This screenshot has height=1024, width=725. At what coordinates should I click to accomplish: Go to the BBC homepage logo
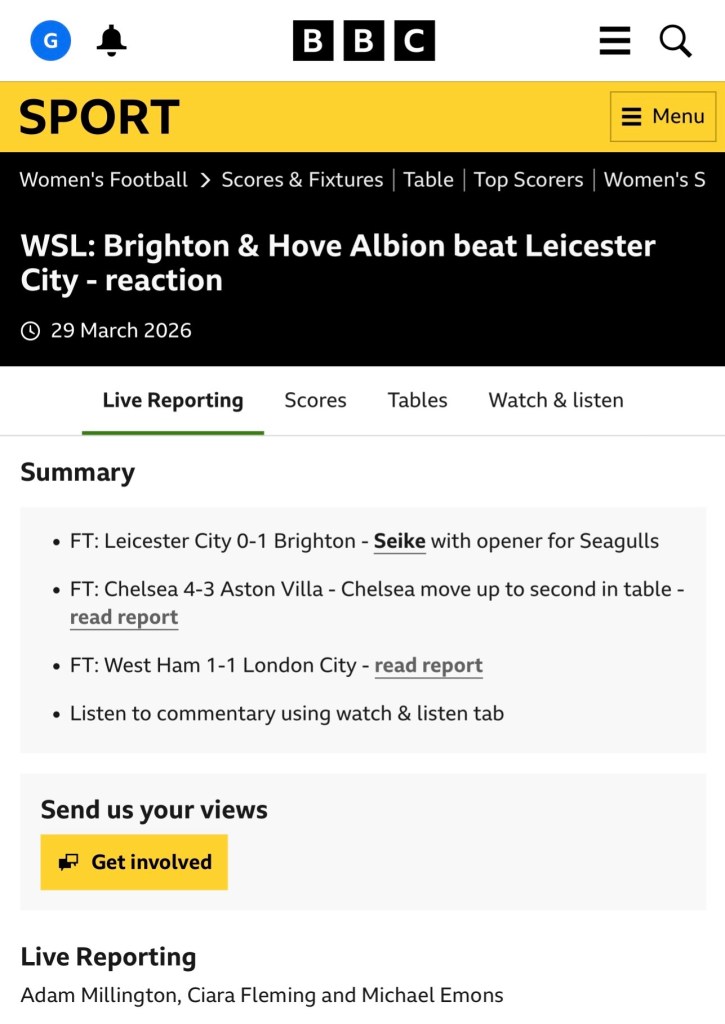(363, 41)
